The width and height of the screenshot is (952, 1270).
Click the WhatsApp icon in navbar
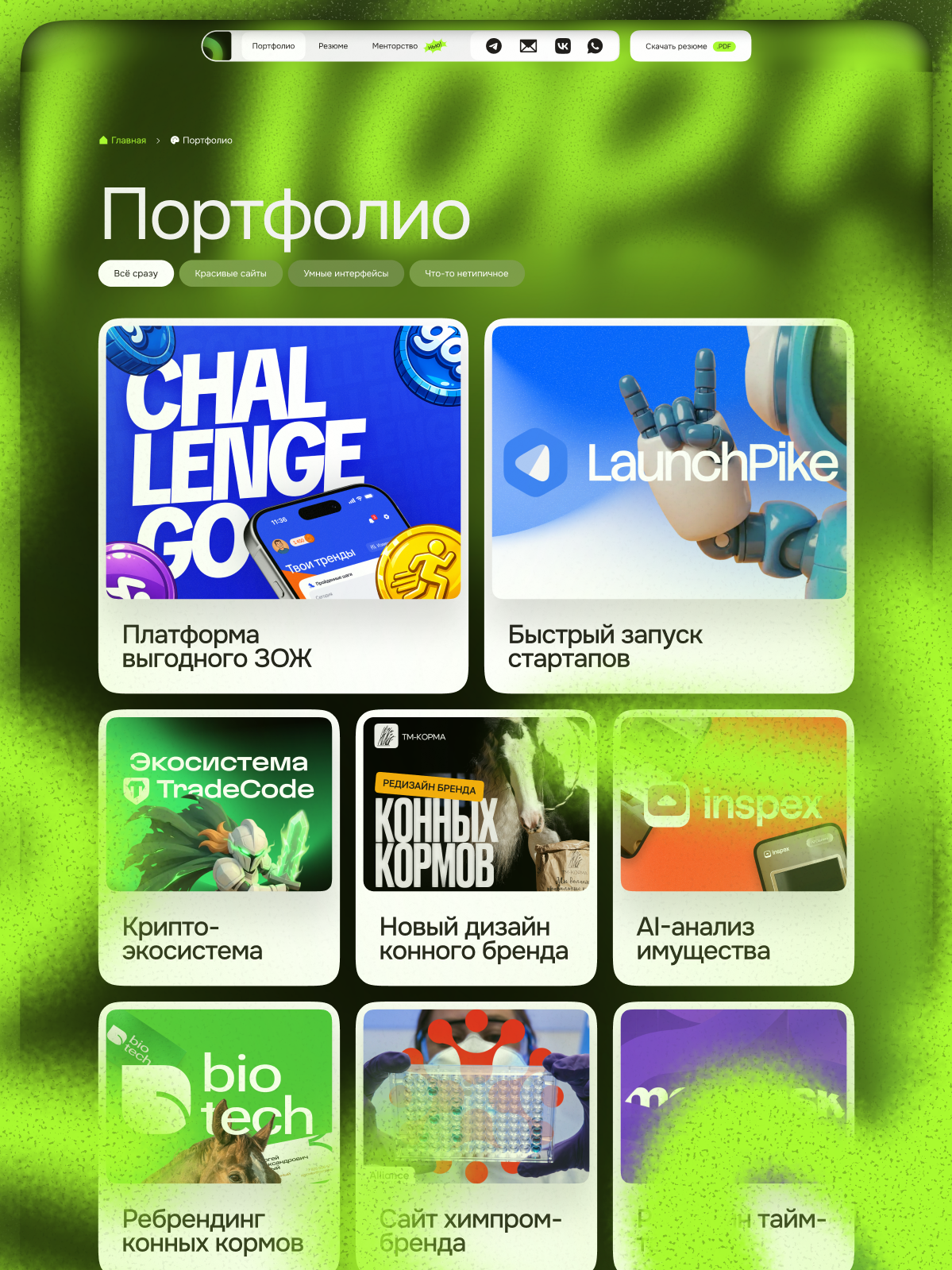tap(595, 46)
